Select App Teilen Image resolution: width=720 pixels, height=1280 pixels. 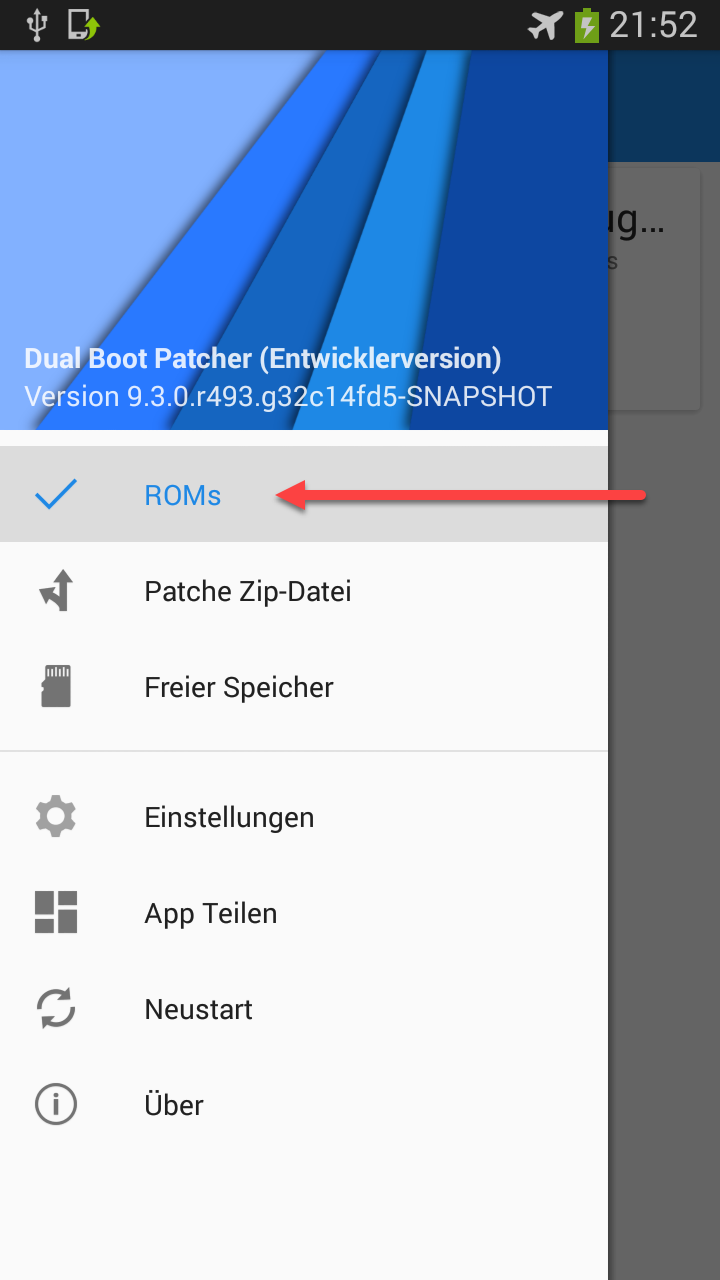(304, 913)
